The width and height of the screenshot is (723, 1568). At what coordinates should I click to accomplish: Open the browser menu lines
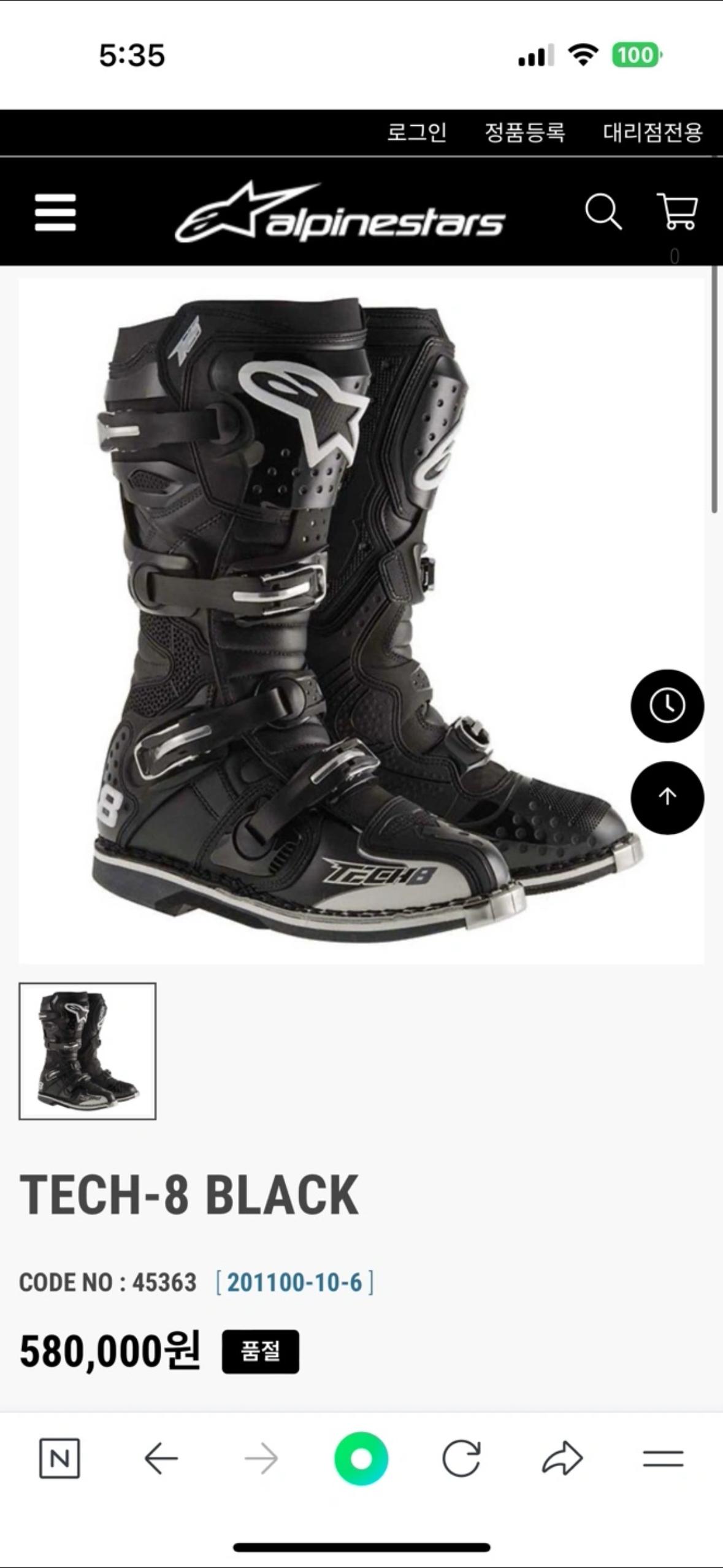point(663,1459)
